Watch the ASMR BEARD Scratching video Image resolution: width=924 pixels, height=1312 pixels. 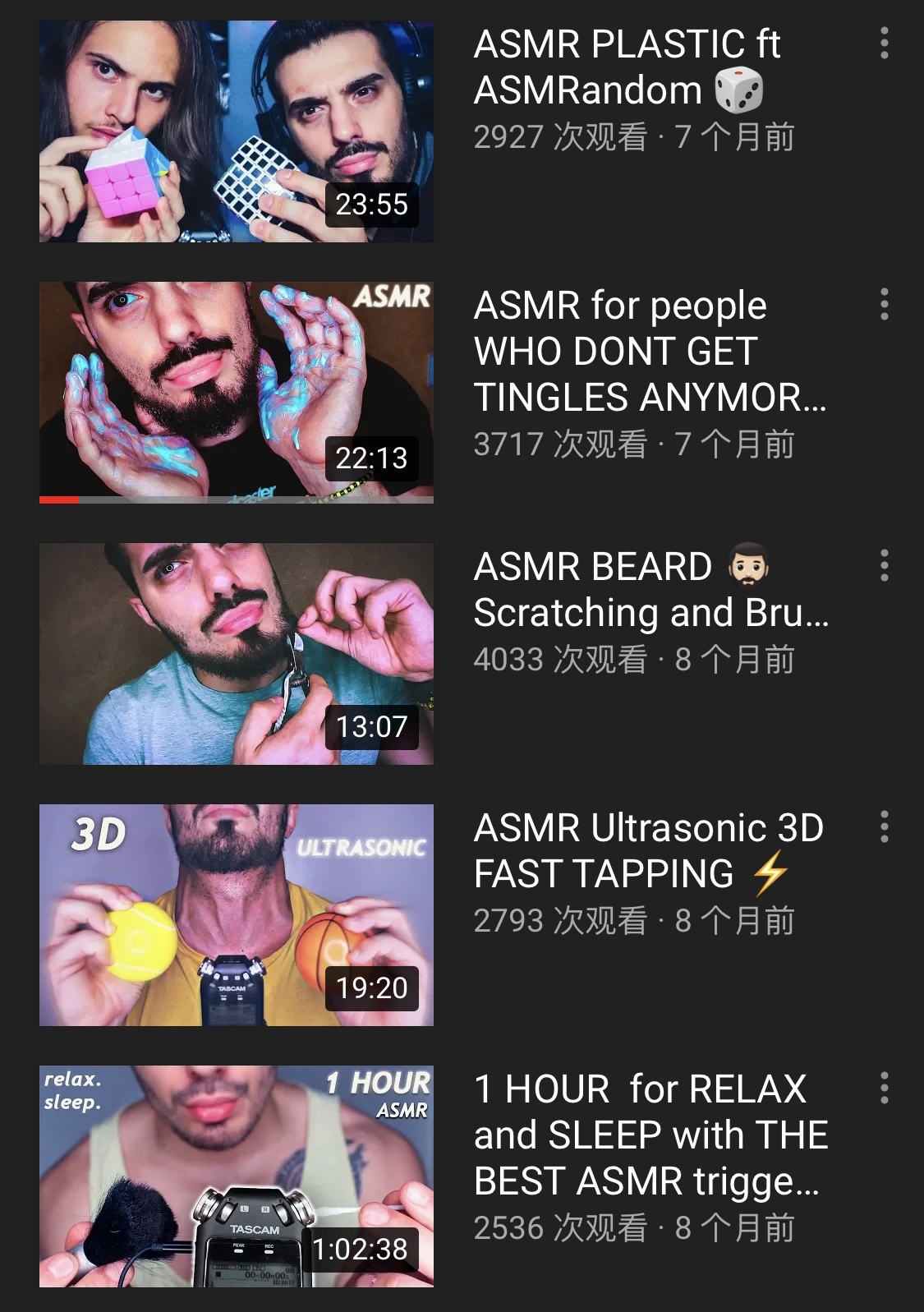pyautogui.click(x=237, y=653)
